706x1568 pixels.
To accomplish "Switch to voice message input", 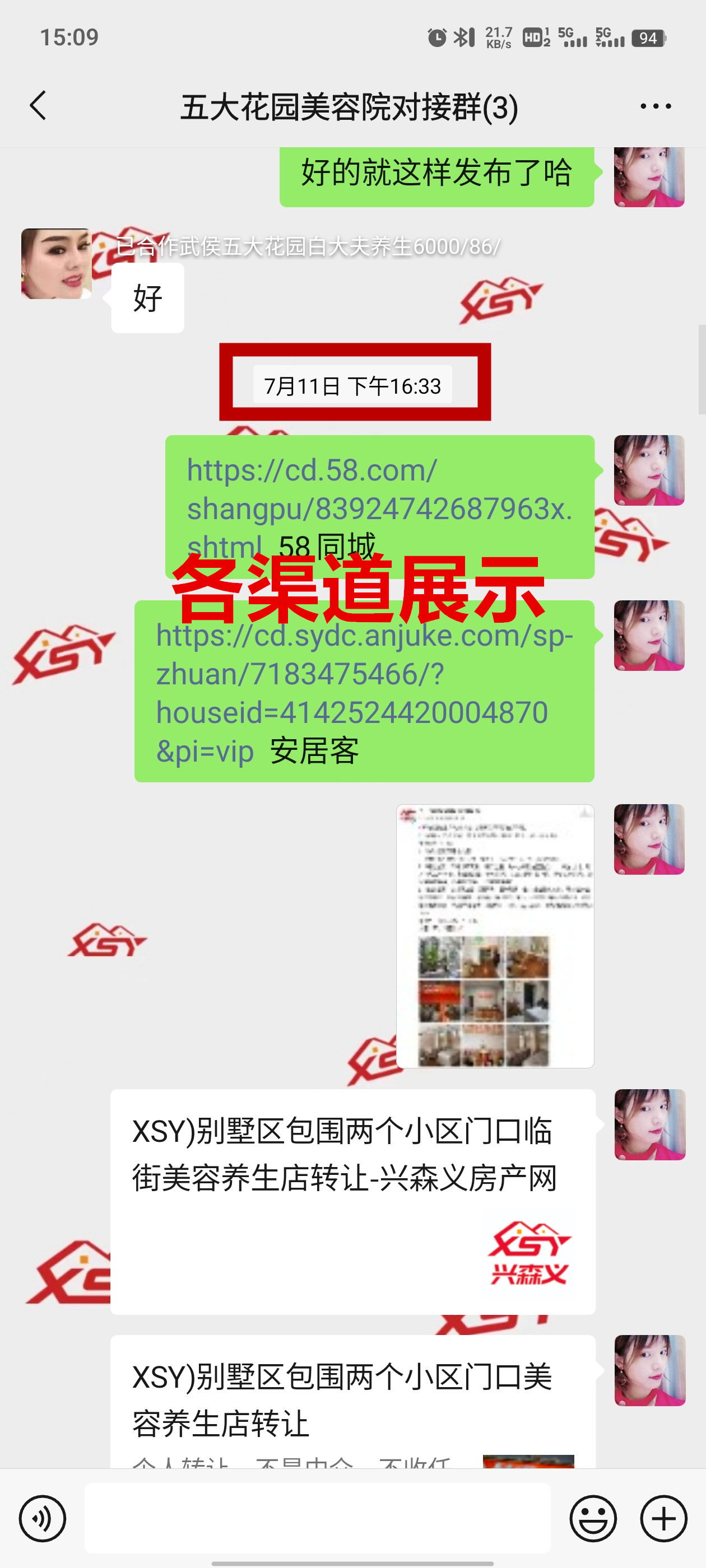I will click(x=42, y=1518).
